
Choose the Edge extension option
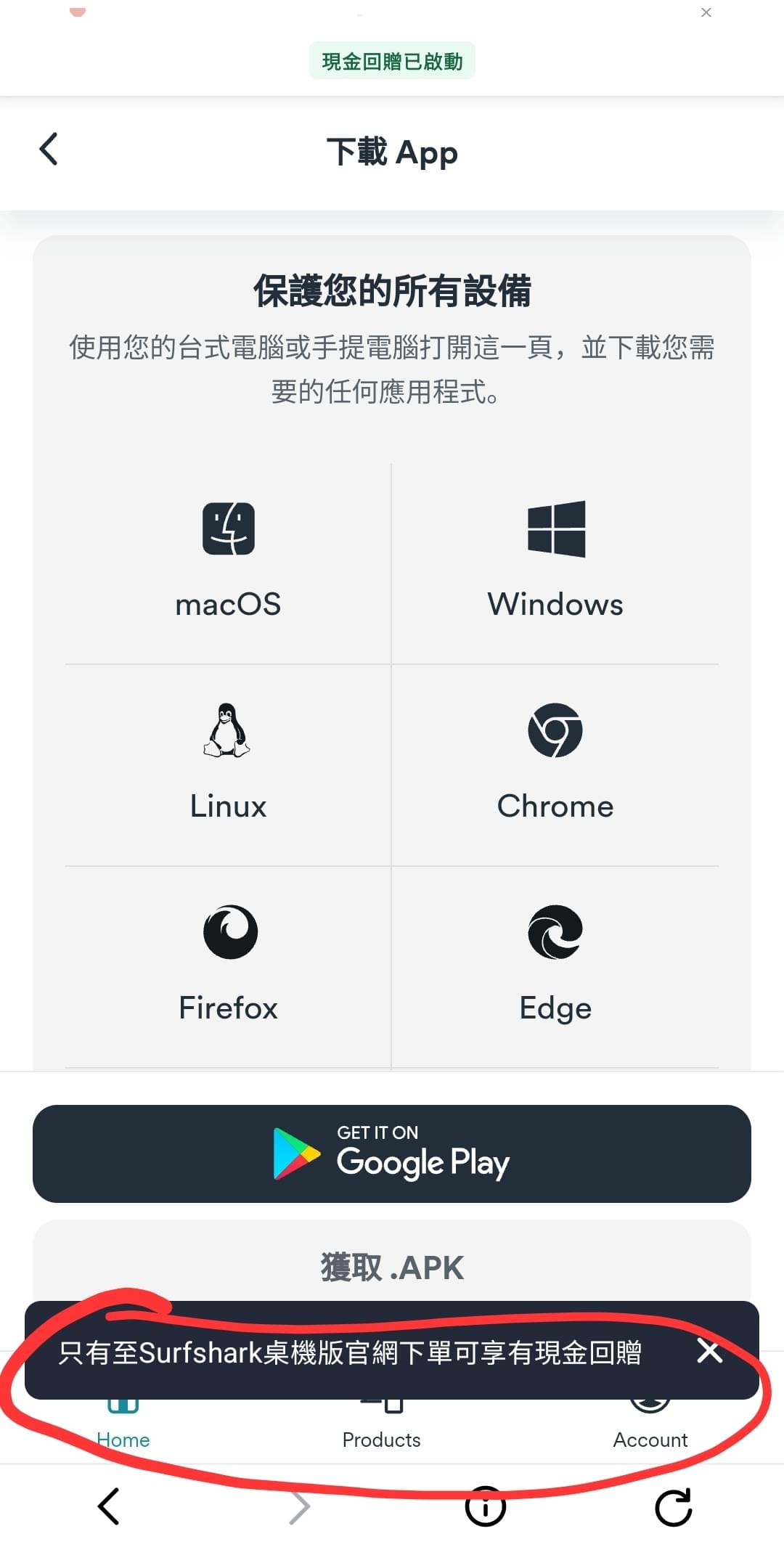[x=555, y=966]
